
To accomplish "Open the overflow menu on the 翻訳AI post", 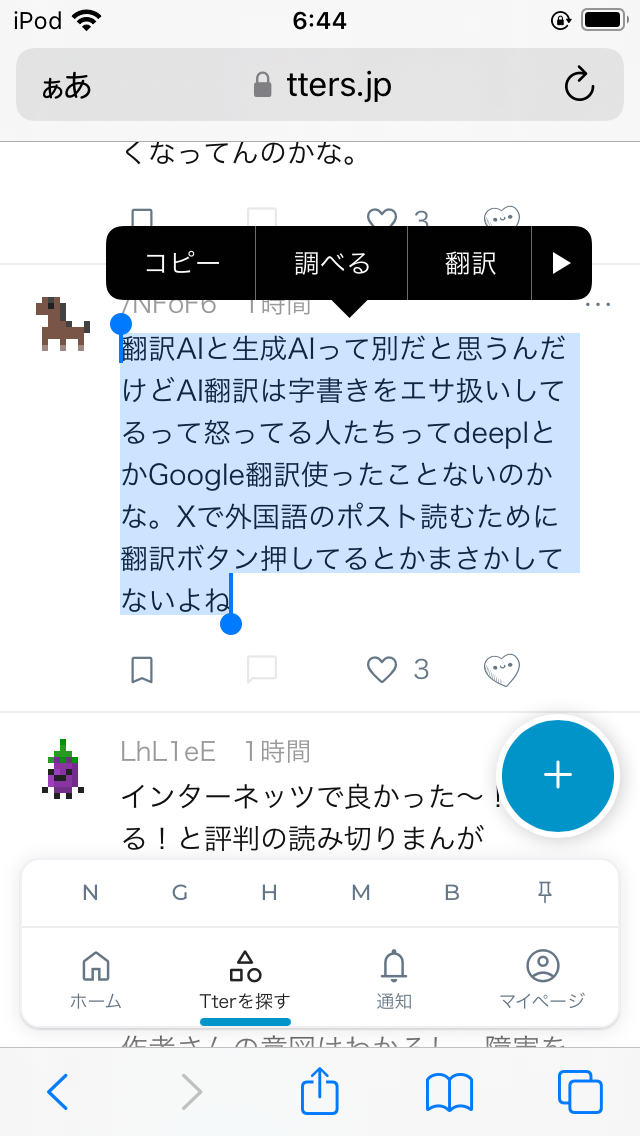I will [x=598, y=305].
